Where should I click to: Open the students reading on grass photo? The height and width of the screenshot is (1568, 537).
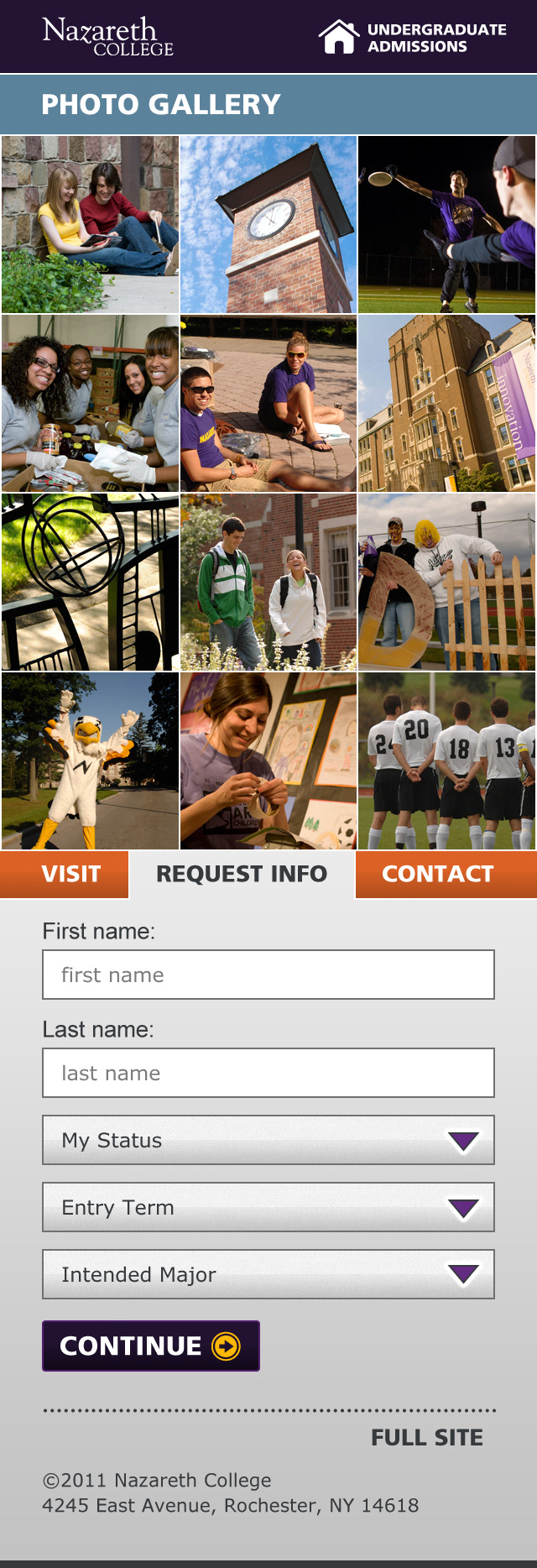click(90, 225)
